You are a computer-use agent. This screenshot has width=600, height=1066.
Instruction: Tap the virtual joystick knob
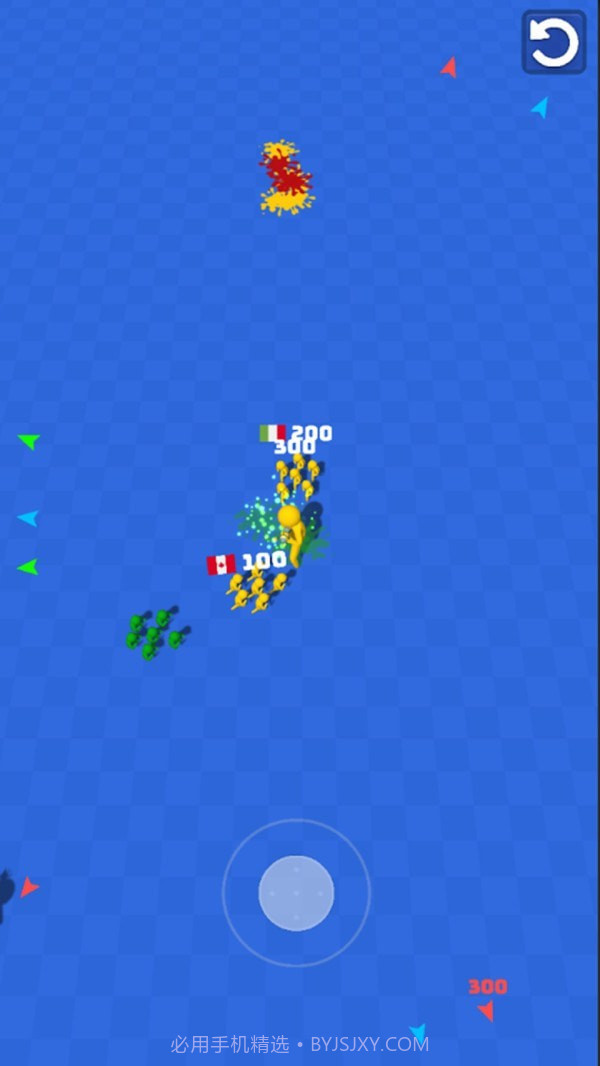tap(296, 893)
